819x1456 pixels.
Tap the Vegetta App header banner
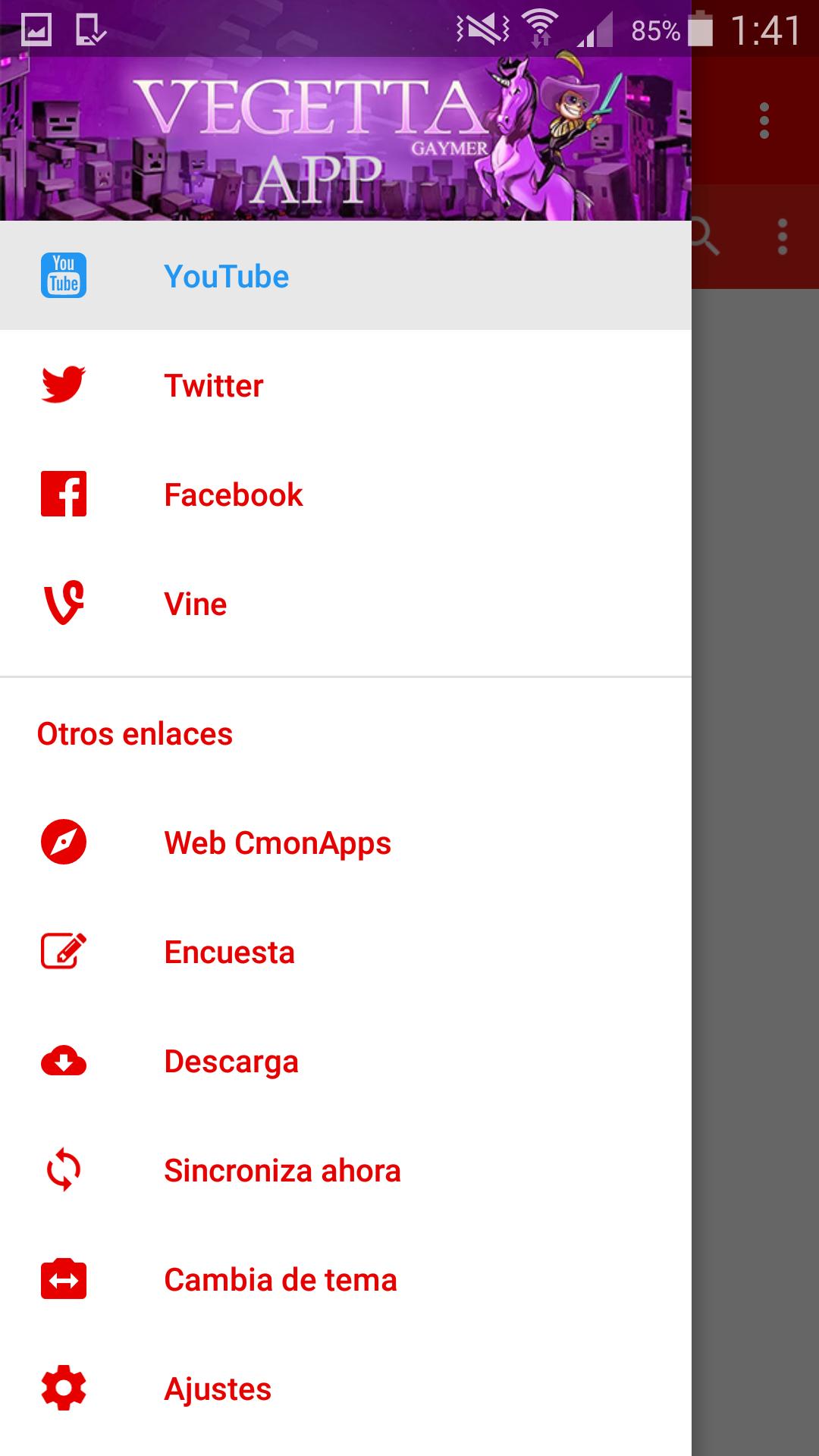[x=345, y=136]
